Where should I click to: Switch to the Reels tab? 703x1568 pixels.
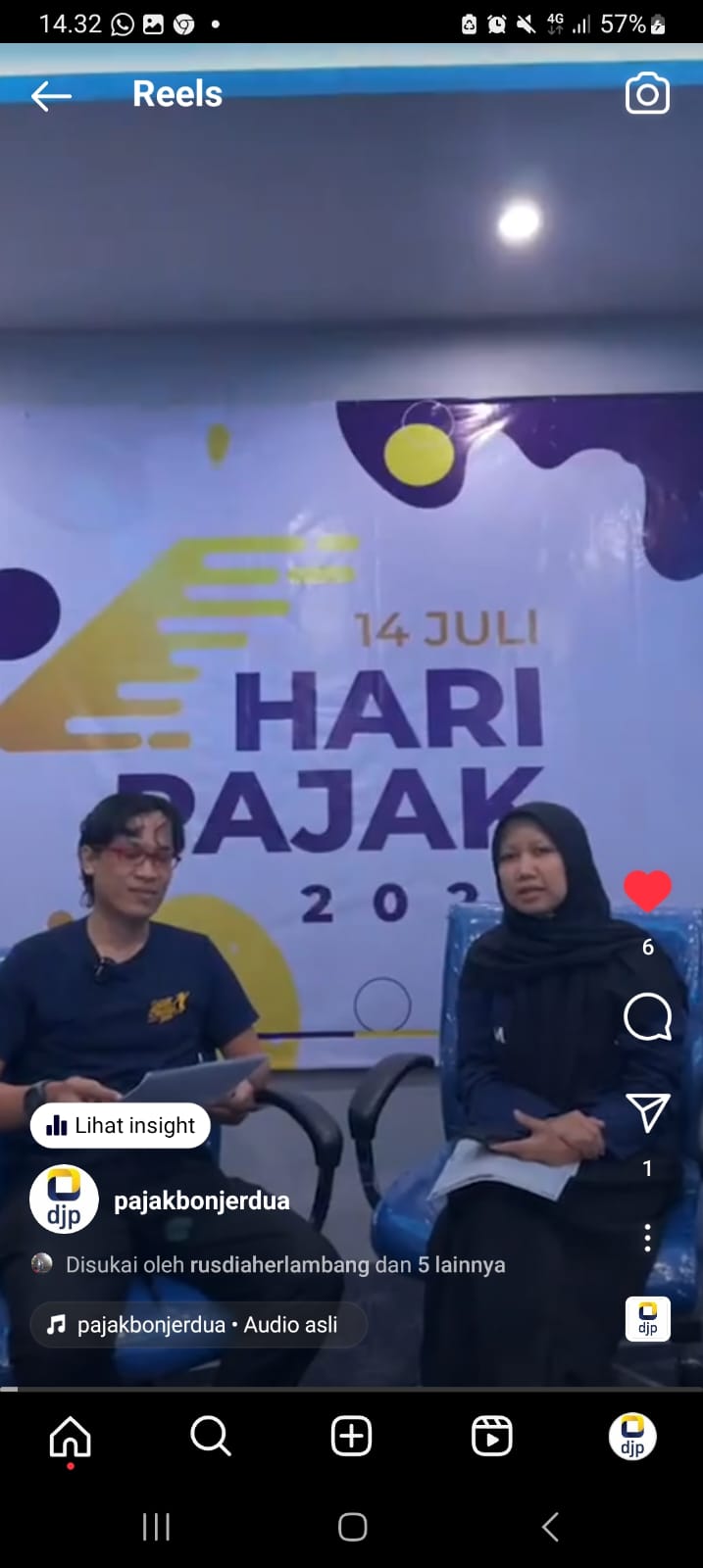tap(491, 1437)
